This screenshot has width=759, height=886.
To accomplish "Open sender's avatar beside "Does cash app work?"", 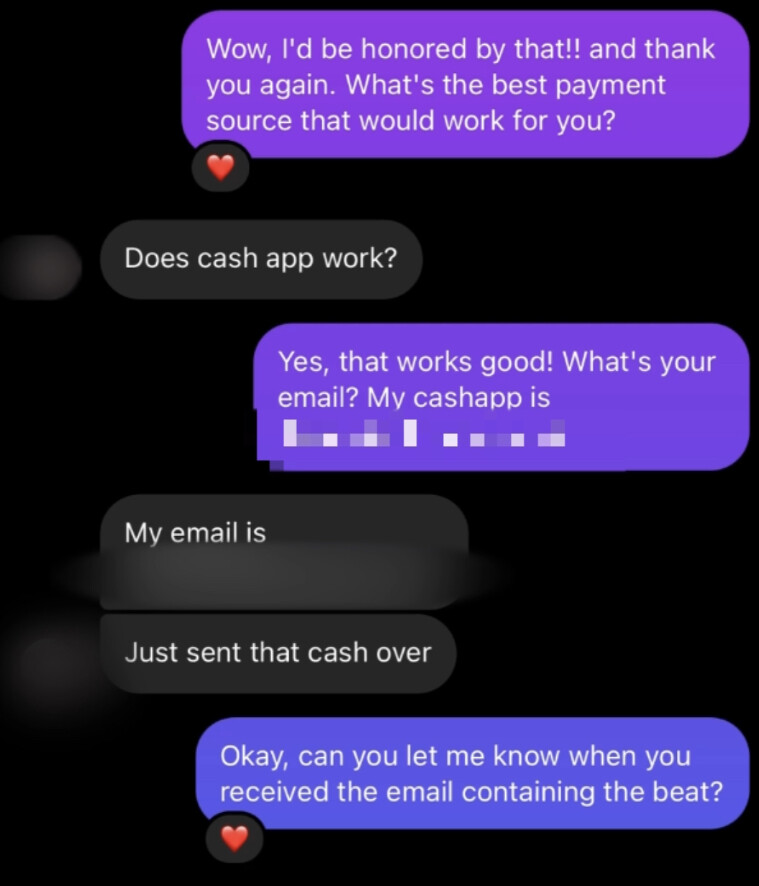I will pyautogui.click(x=42, y=267).
